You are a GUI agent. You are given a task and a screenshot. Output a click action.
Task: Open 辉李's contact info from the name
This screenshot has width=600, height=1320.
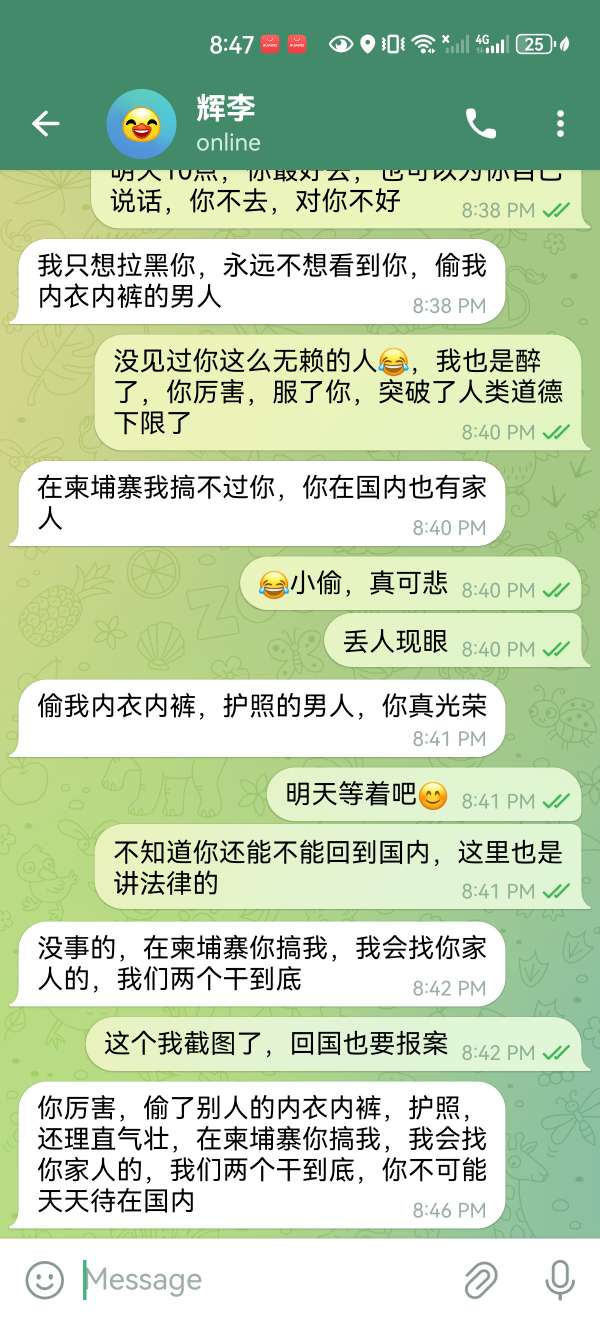pyautogui.click(x=225, y=108)
